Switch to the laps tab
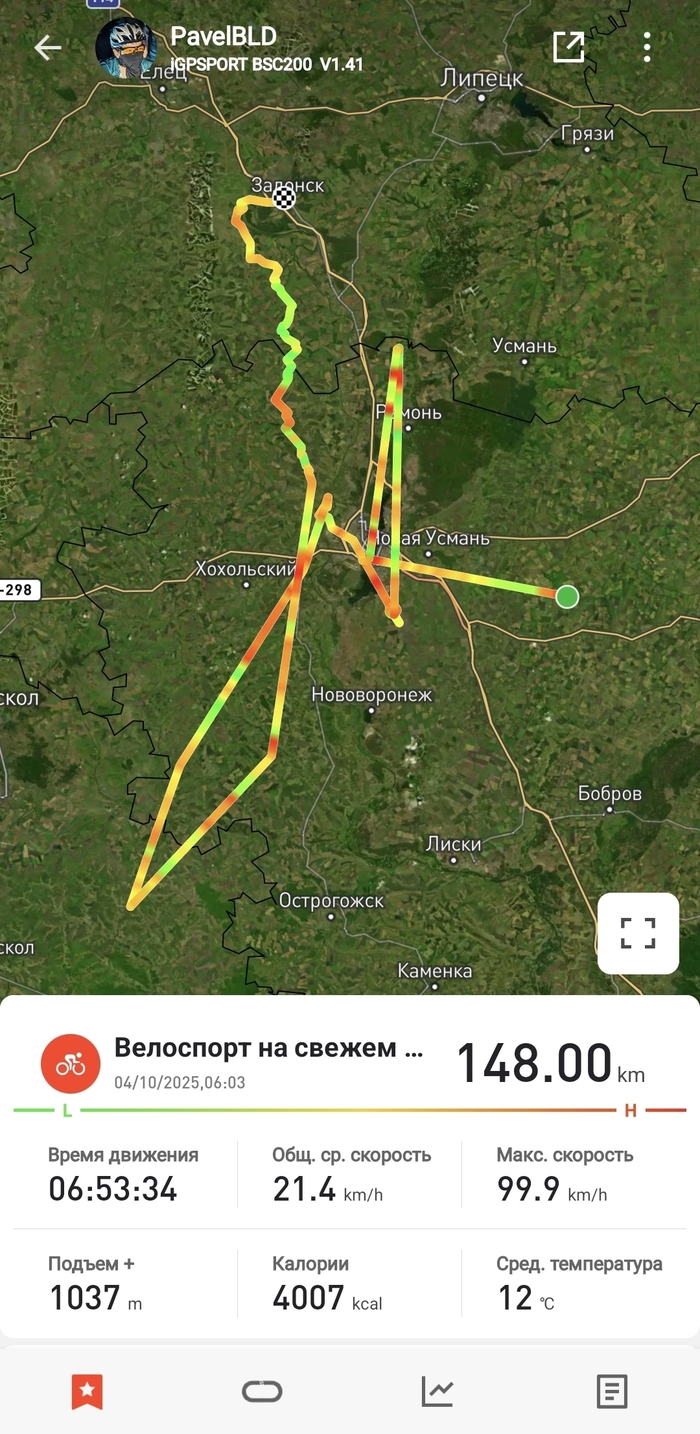700x1434 pixels. (x=262, y=1390)
